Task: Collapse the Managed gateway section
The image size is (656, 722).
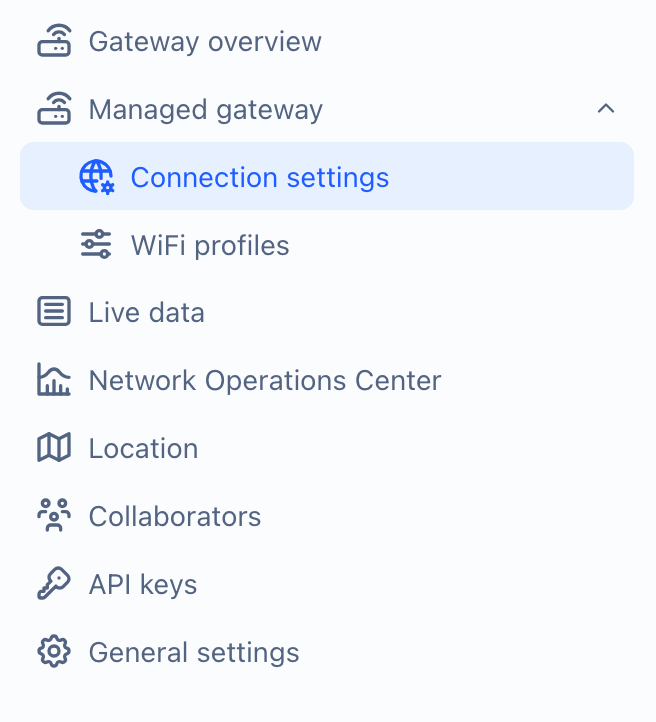Action: [605, 109]
